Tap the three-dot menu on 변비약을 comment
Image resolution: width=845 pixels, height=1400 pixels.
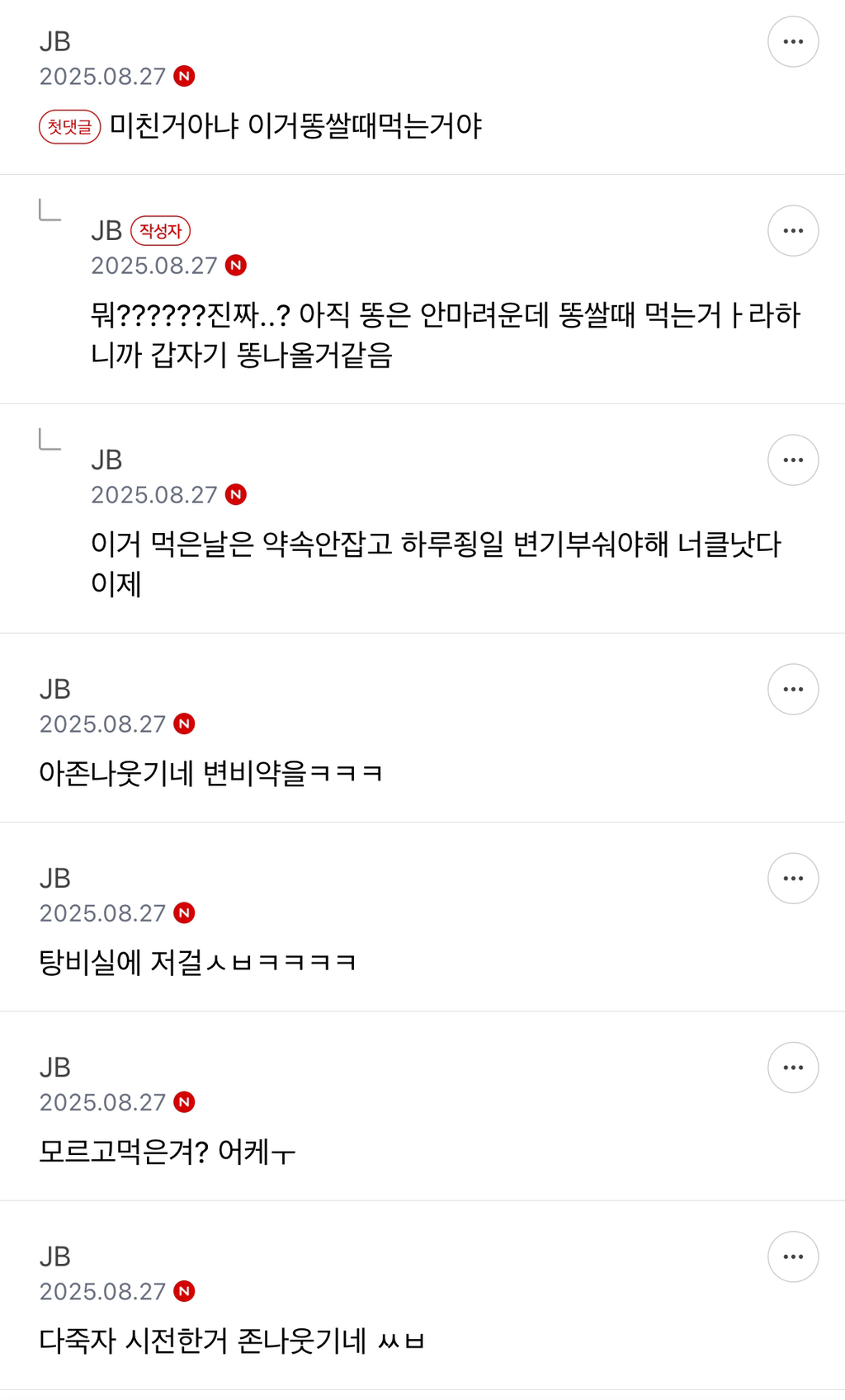(792, 690)
